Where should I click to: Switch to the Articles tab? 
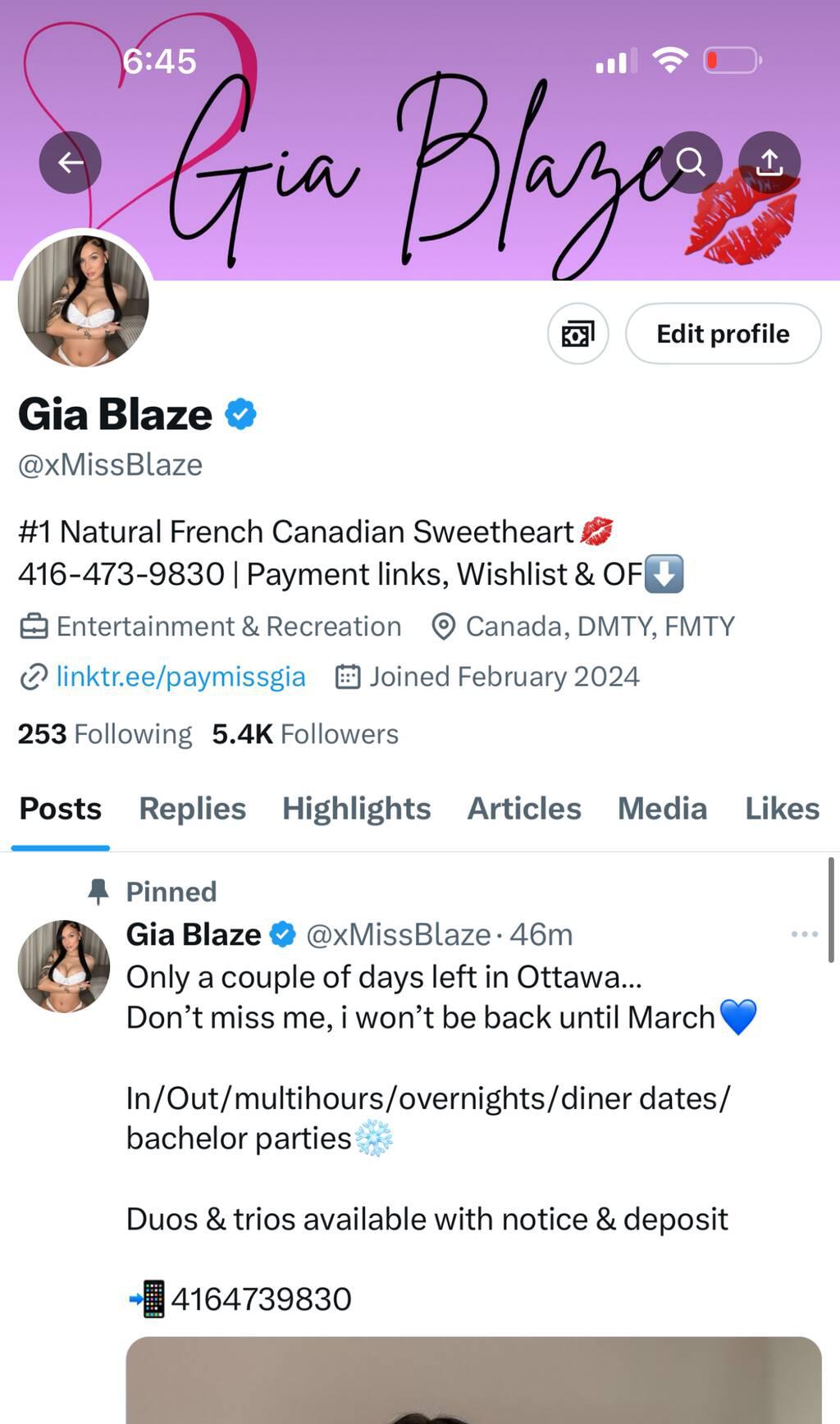pyautogui.click(x=524, y=809)
